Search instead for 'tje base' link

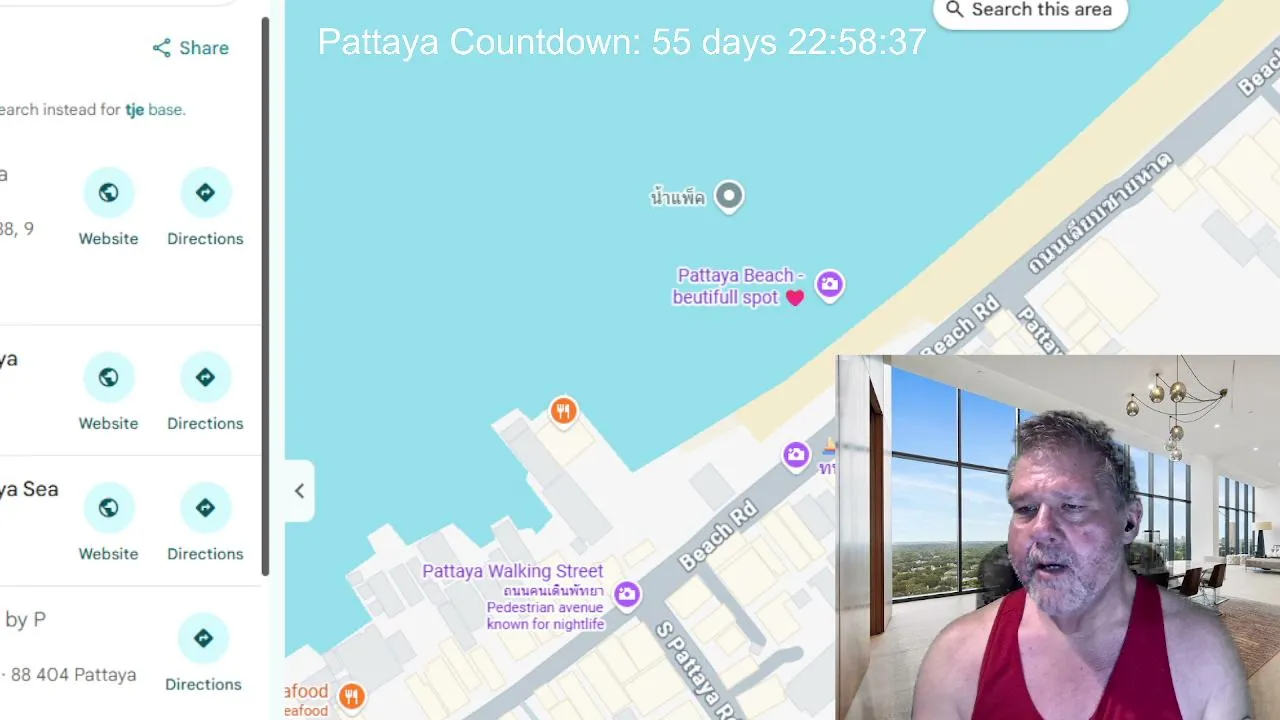[155, 110]
